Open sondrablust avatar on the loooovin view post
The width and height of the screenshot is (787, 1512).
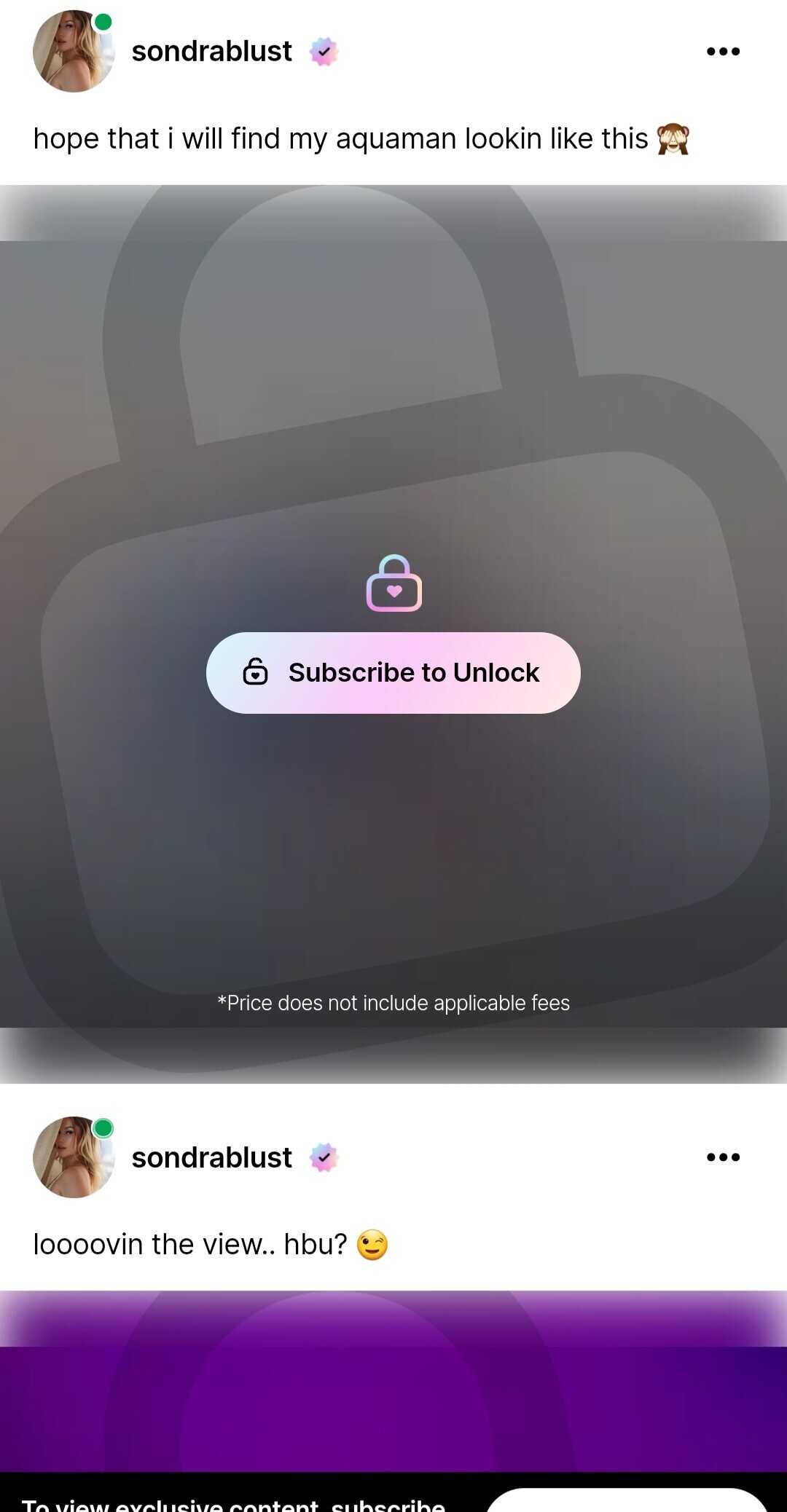[73, 1157]
